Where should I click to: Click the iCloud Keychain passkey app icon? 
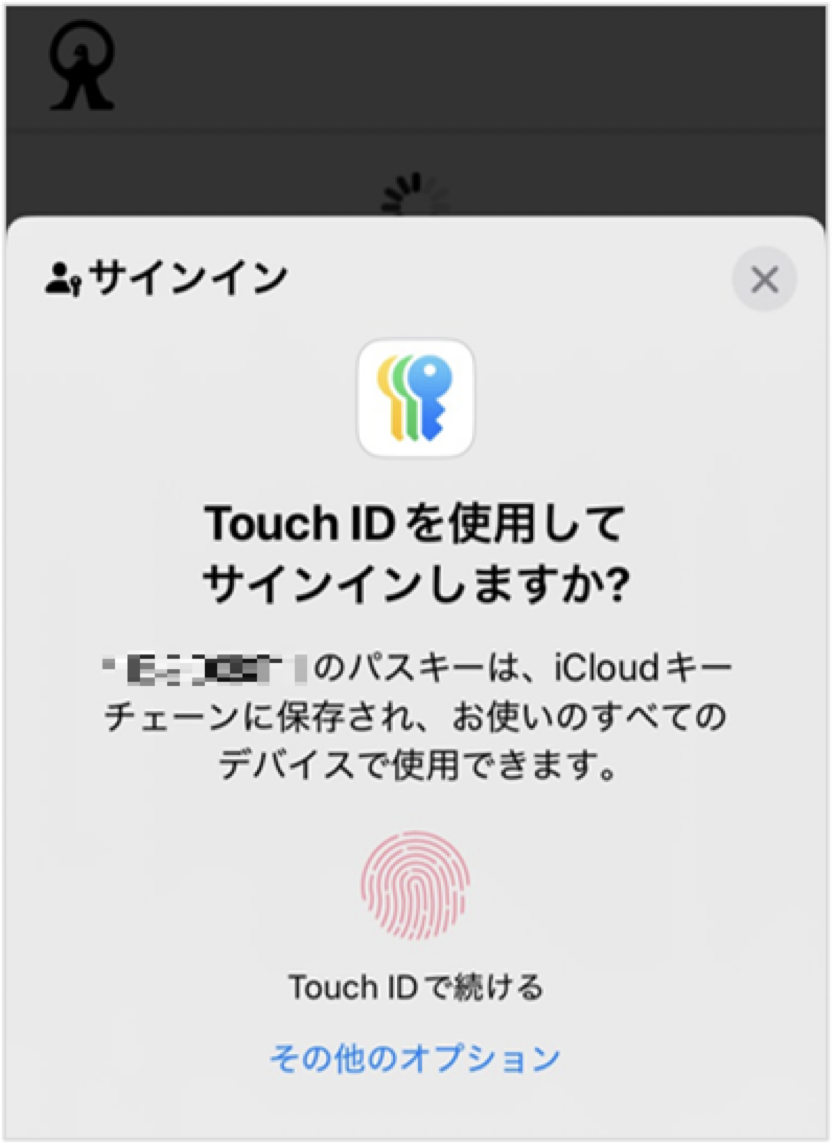pos(417,399)
